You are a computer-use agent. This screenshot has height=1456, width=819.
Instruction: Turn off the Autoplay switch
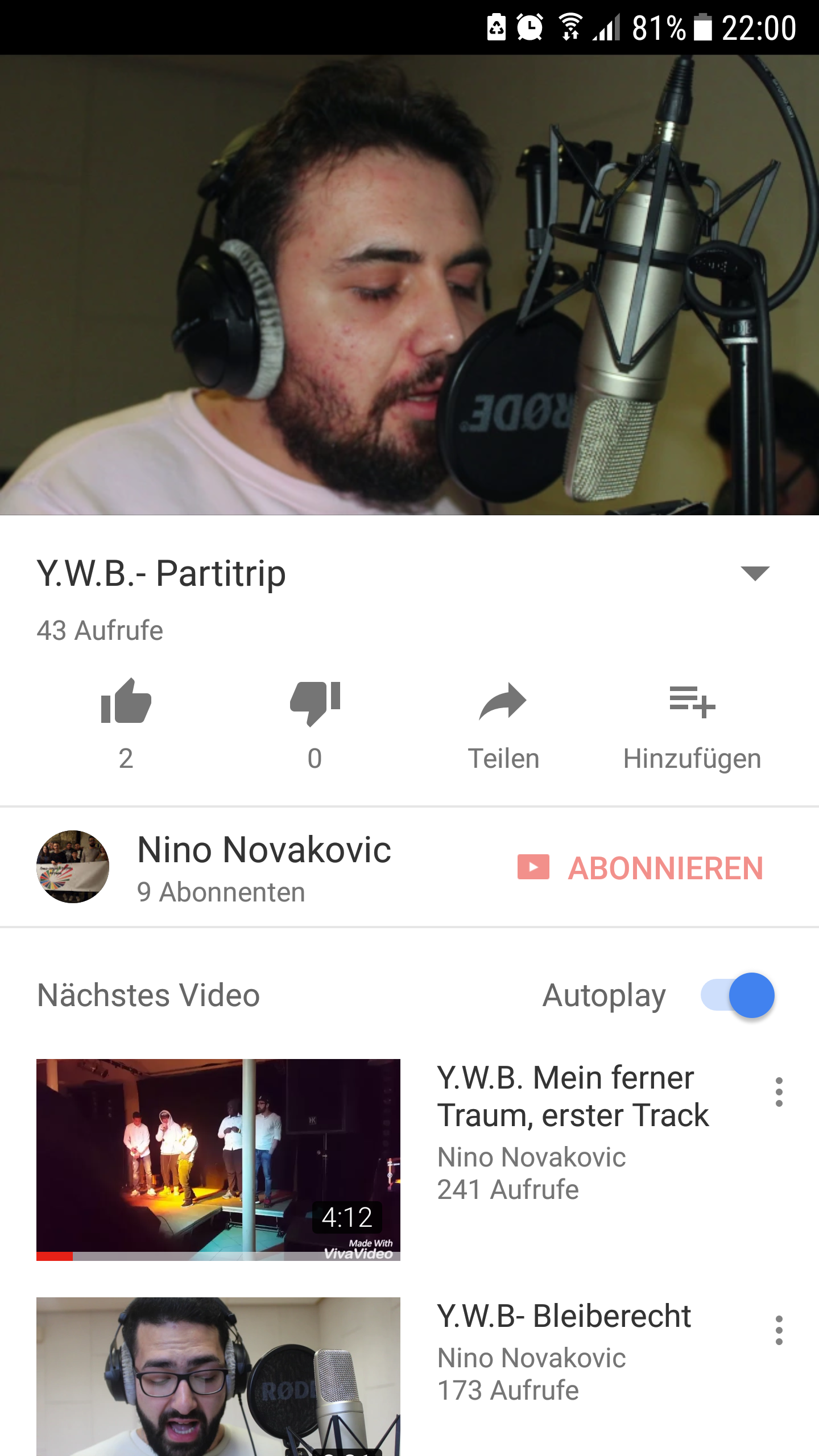pos(738,995)
